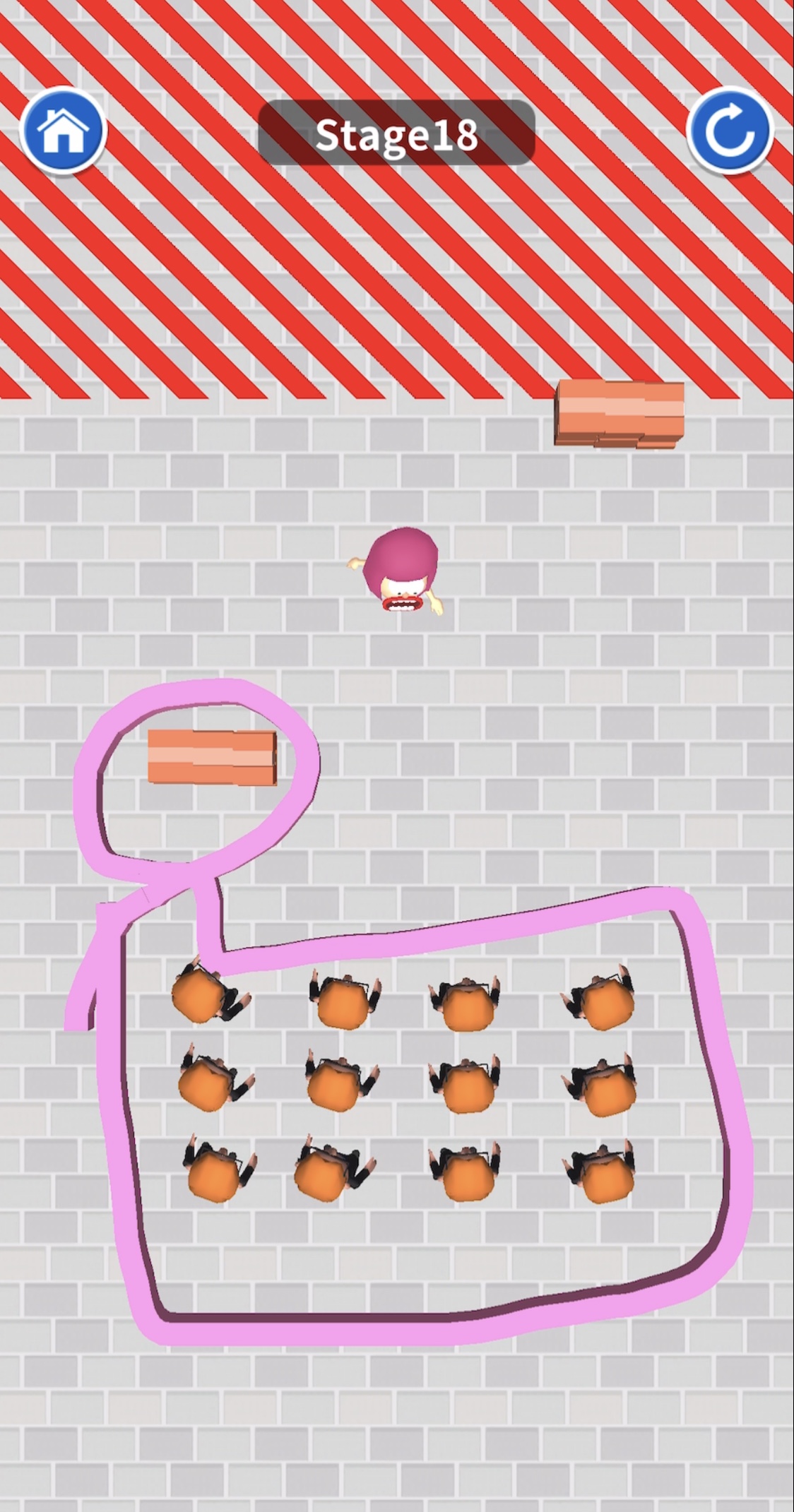Go to the home menu
Image resolution: width=794 pixels, height=1512 pixels.
(x=63, y=131)
